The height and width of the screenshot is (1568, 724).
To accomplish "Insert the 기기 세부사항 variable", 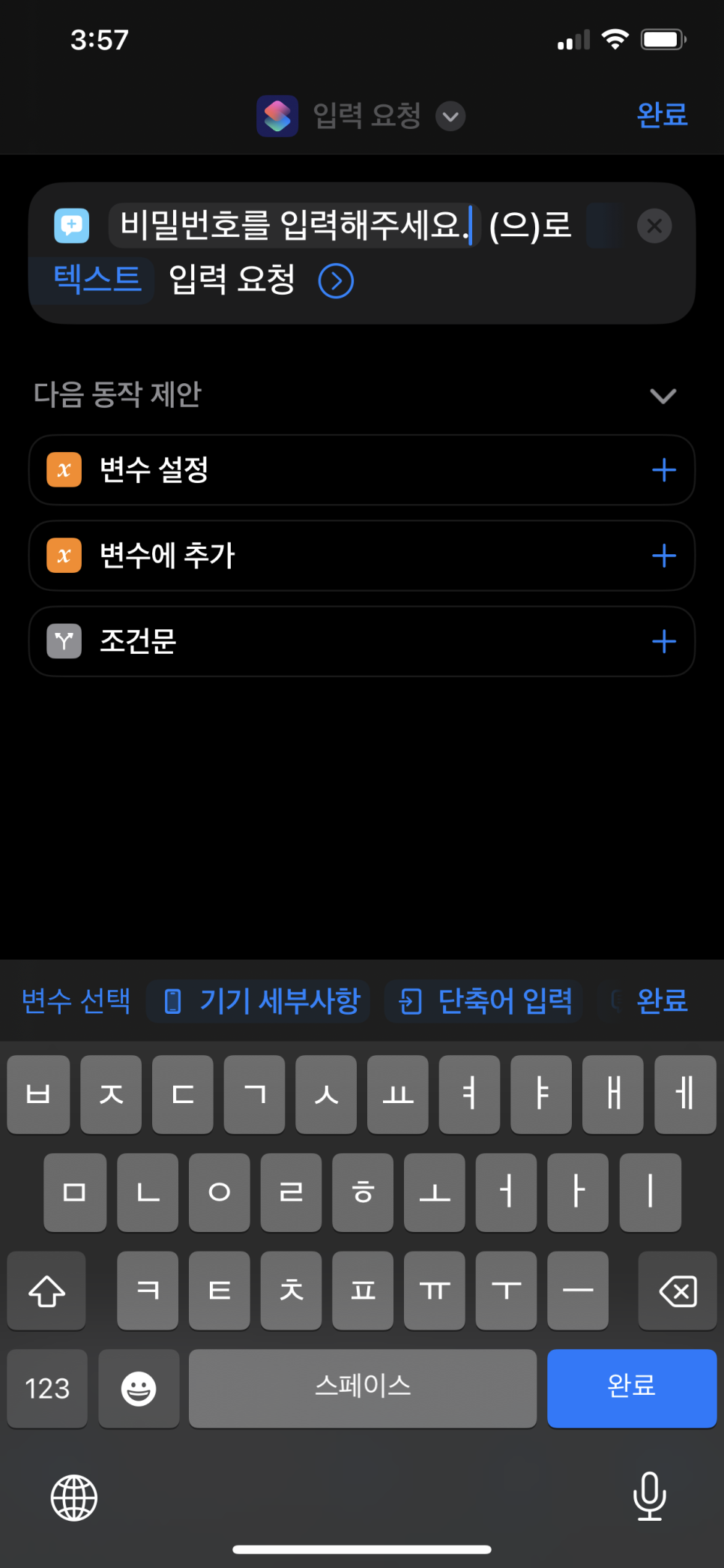I will [x=259, y=1001].
